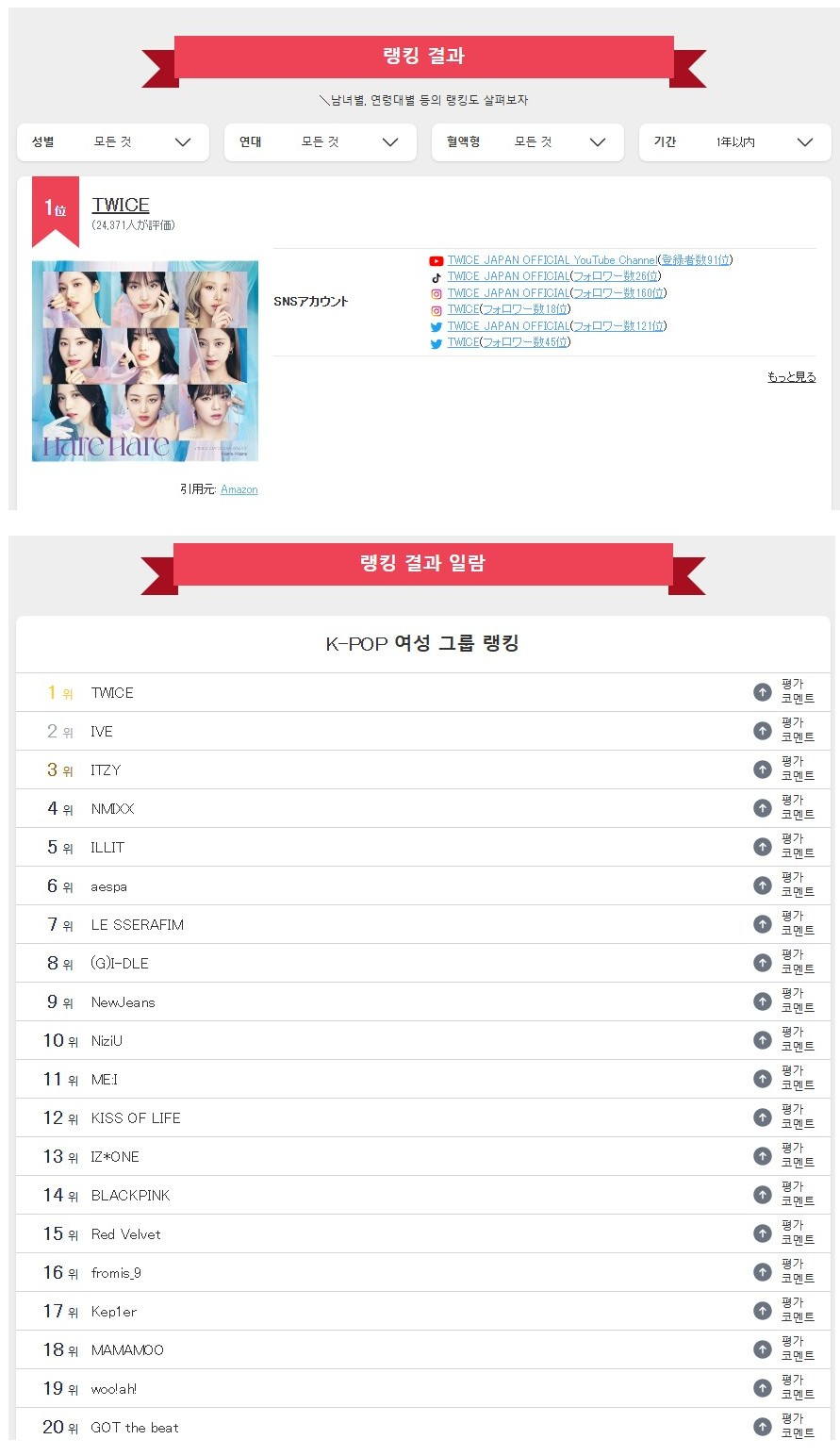
Task: Tap the arrow icon beside aespa
Action: click(763, 885)
